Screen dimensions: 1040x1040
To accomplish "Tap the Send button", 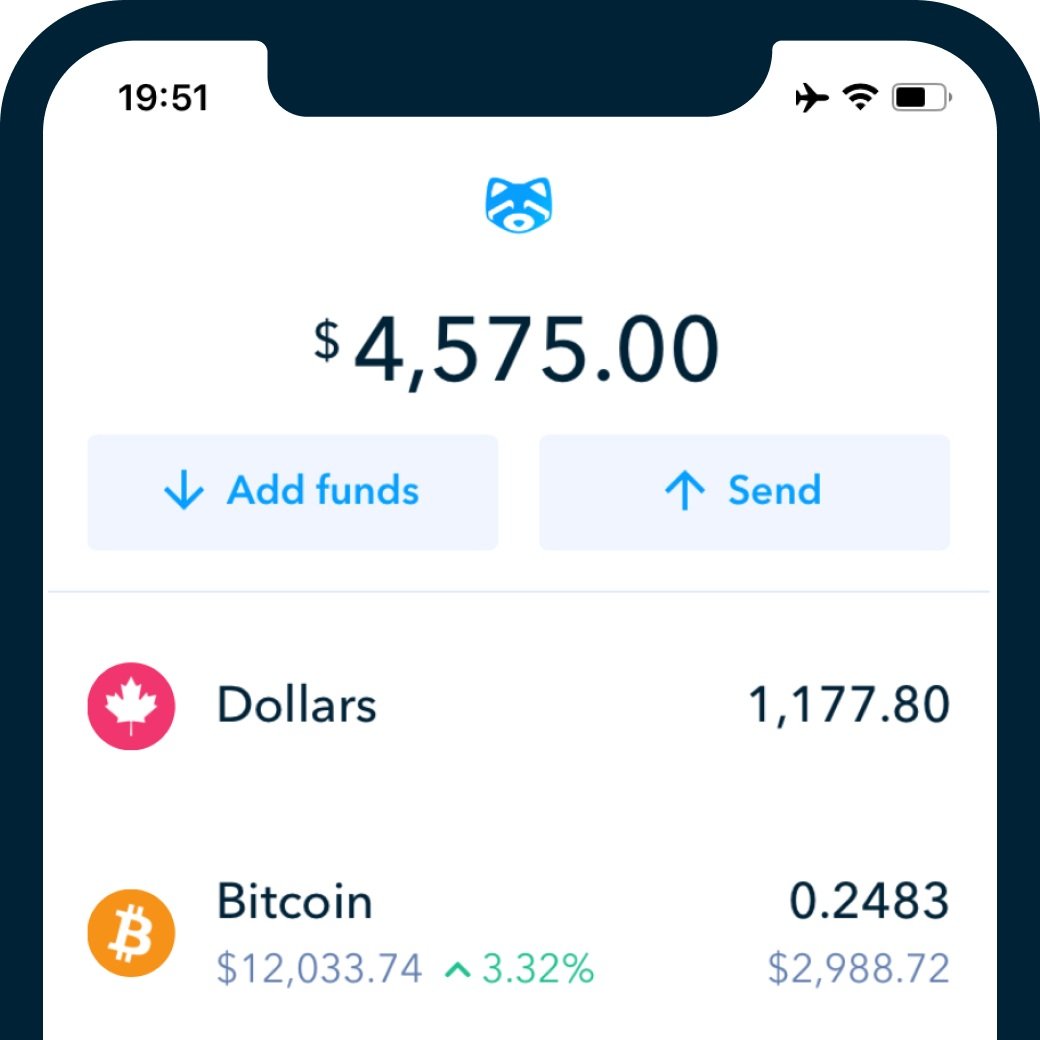I will pyautogui.click(x=744, y=492).
